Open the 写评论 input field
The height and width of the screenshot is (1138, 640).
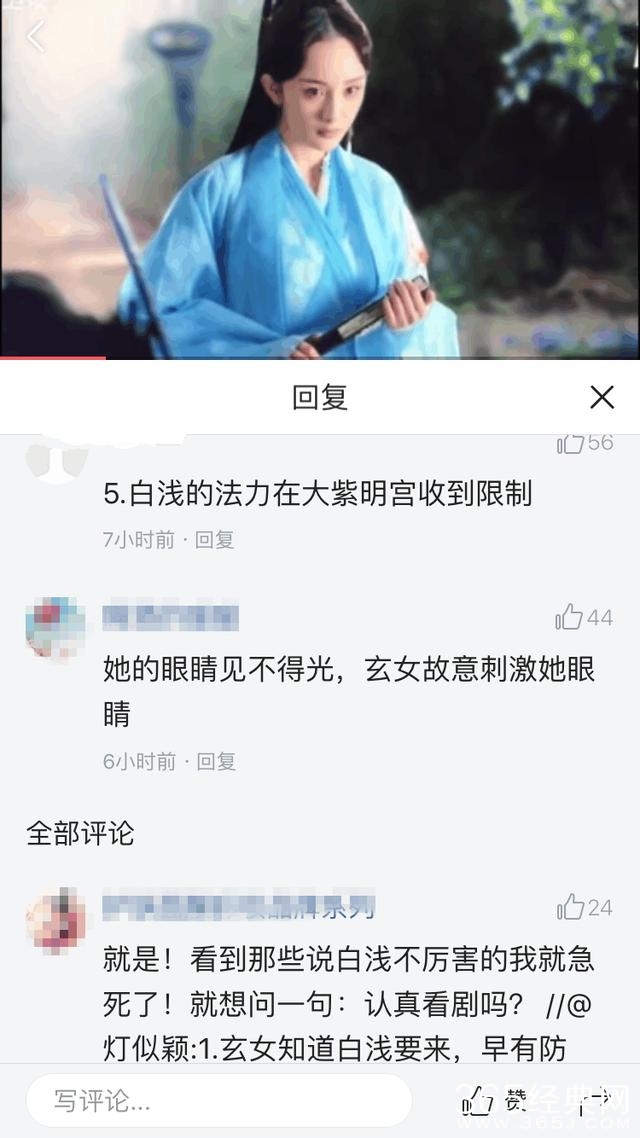(x=218, y=1101)
